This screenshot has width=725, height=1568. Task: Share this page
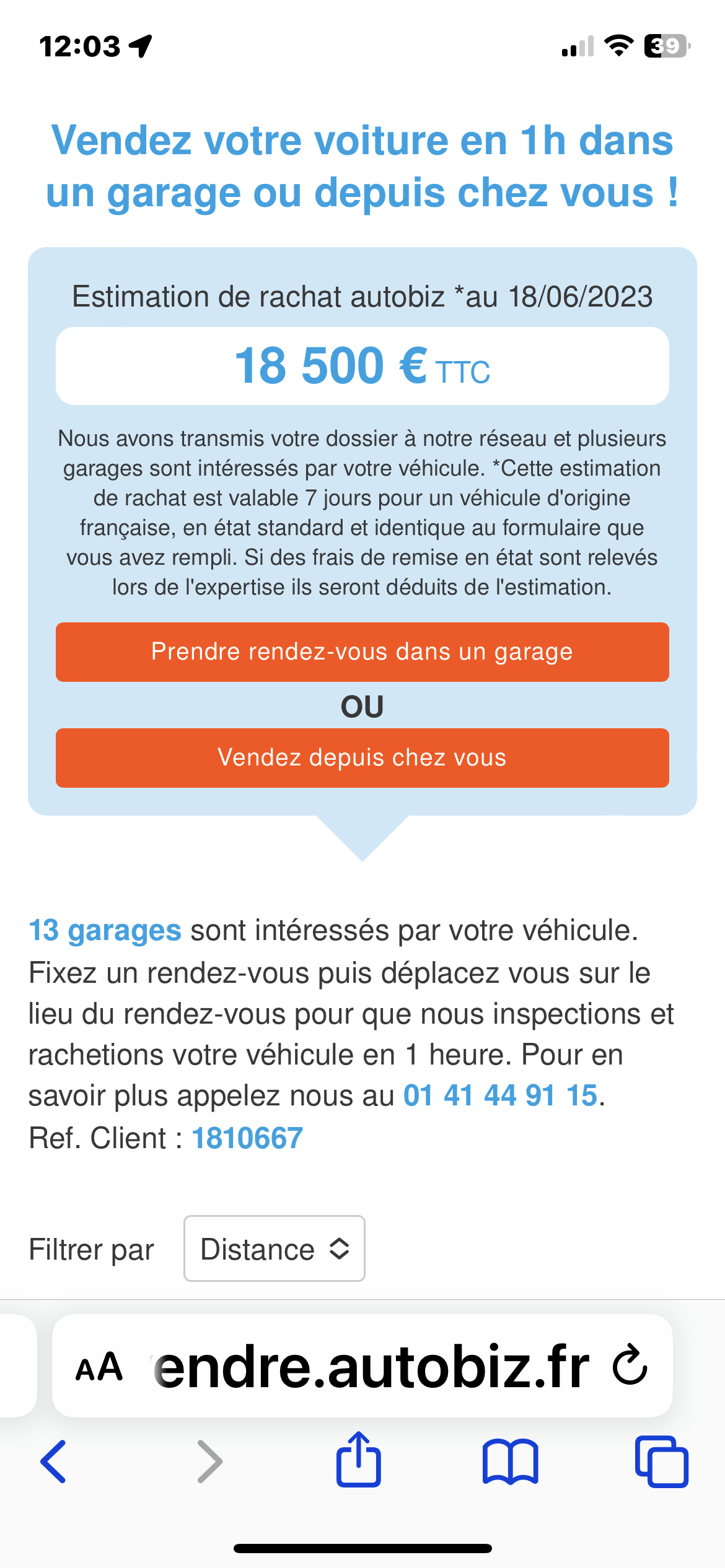pyautogui.click(x=359, y=1460)
